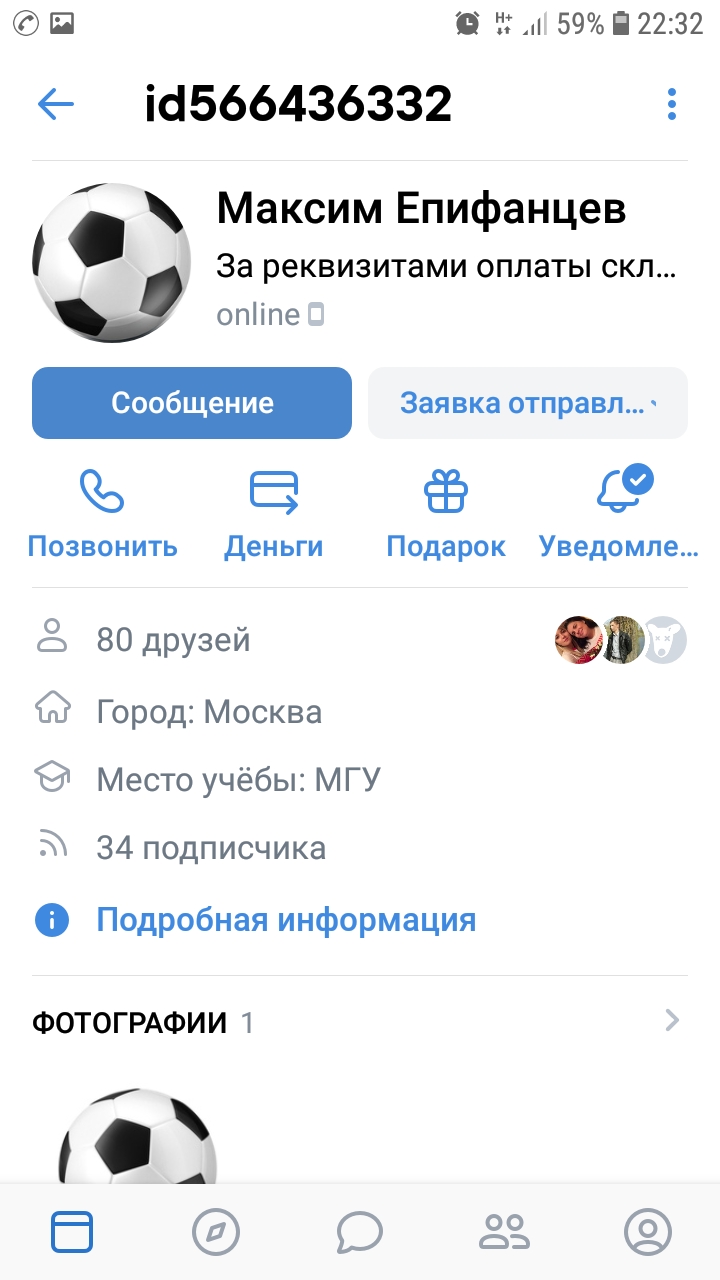Screen dimensions: 720x1280
Task: Open the three-dot overflow menu
Action: pos(672,104)
